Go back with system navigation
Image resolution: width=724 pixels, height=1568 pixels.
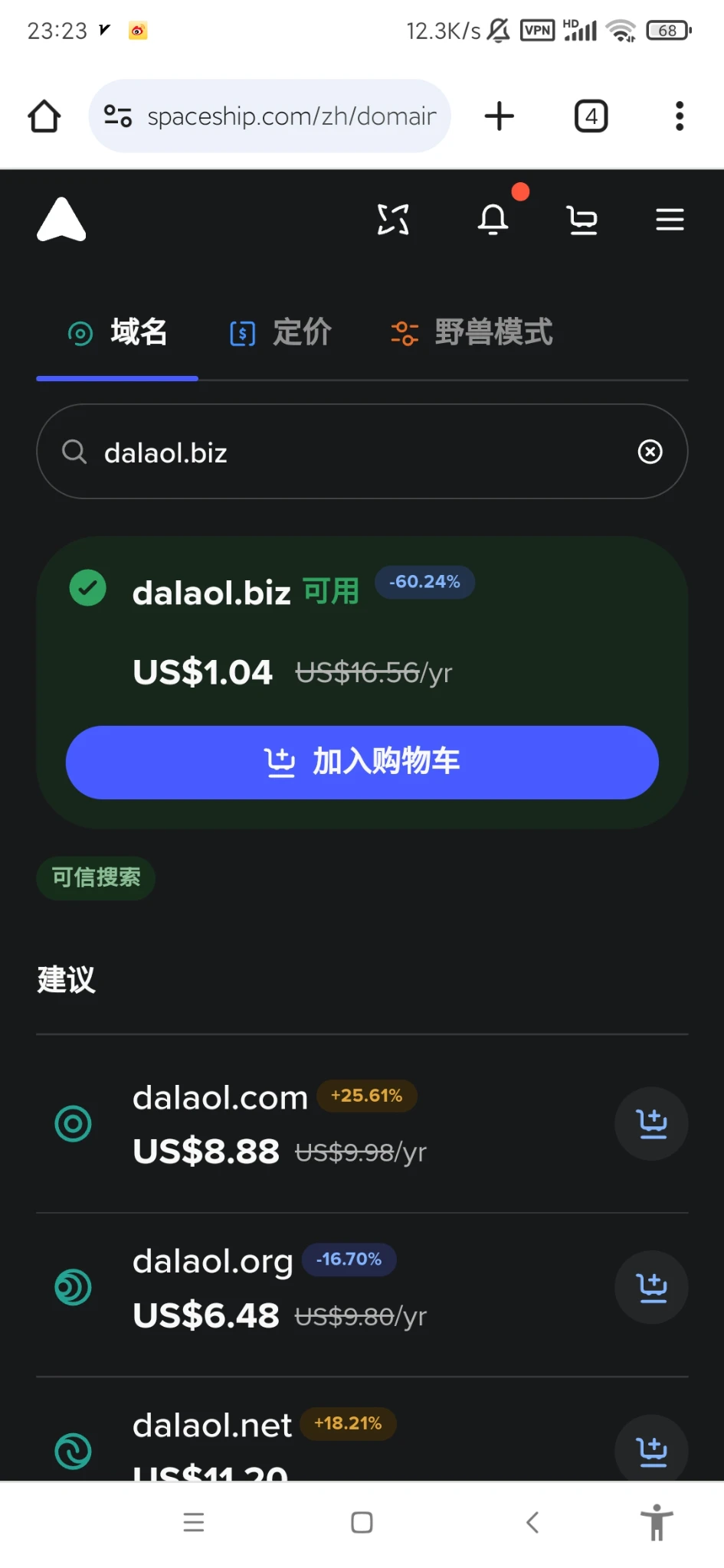(x=532, y=1522)
